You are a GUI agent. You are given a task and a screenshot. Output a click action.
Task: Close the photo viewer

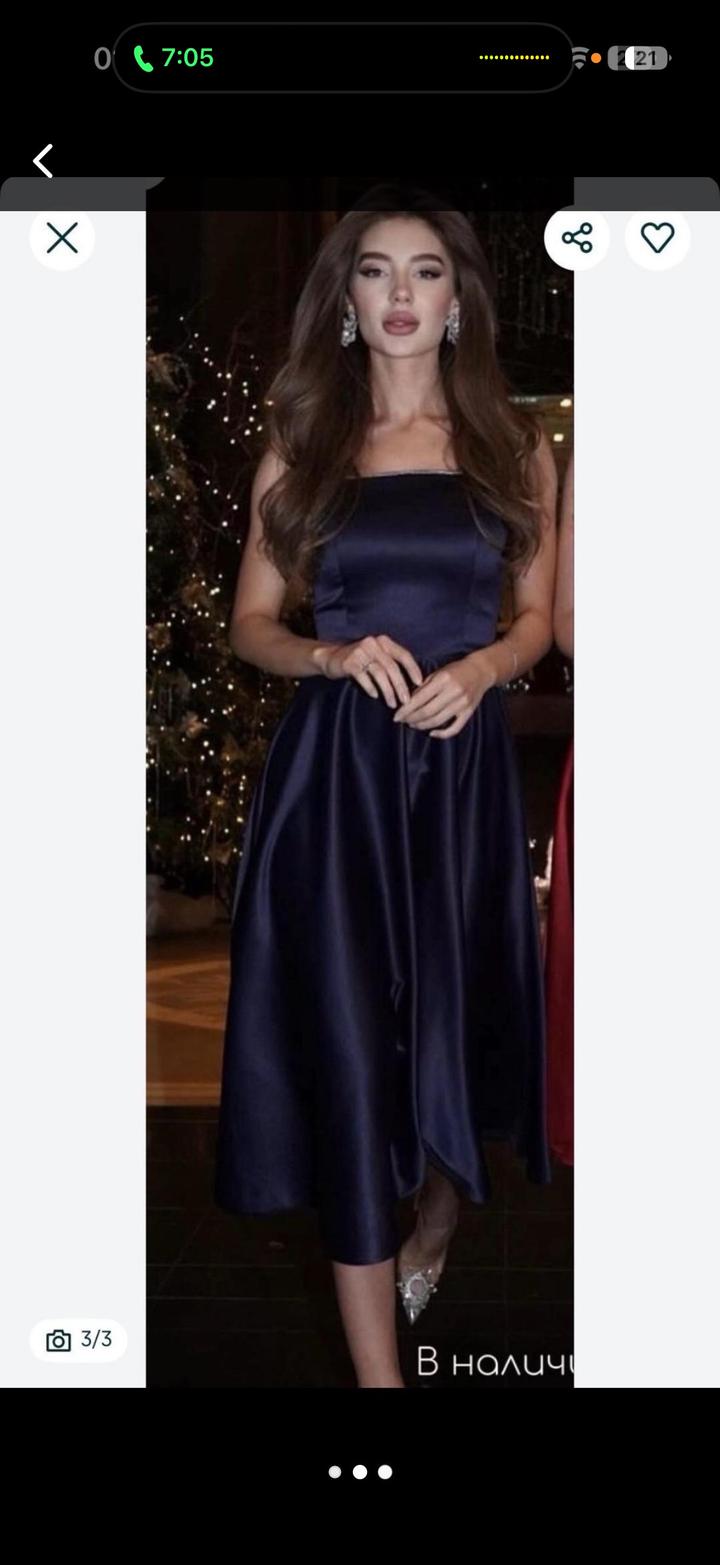click(x=62, y=238)
